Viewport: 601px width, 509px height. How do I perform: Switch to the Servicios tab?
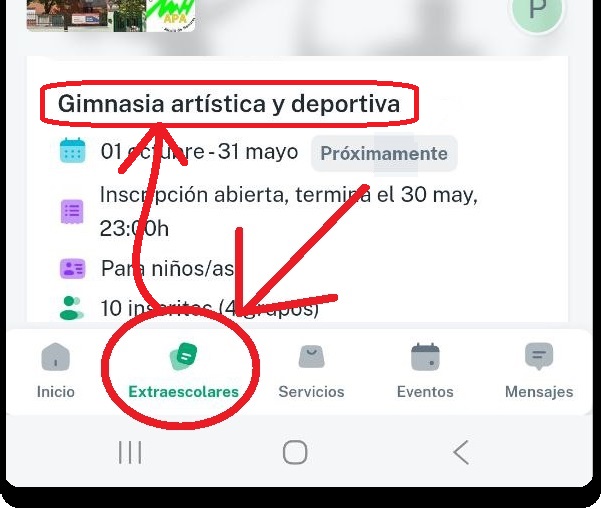tap(311, 371)
